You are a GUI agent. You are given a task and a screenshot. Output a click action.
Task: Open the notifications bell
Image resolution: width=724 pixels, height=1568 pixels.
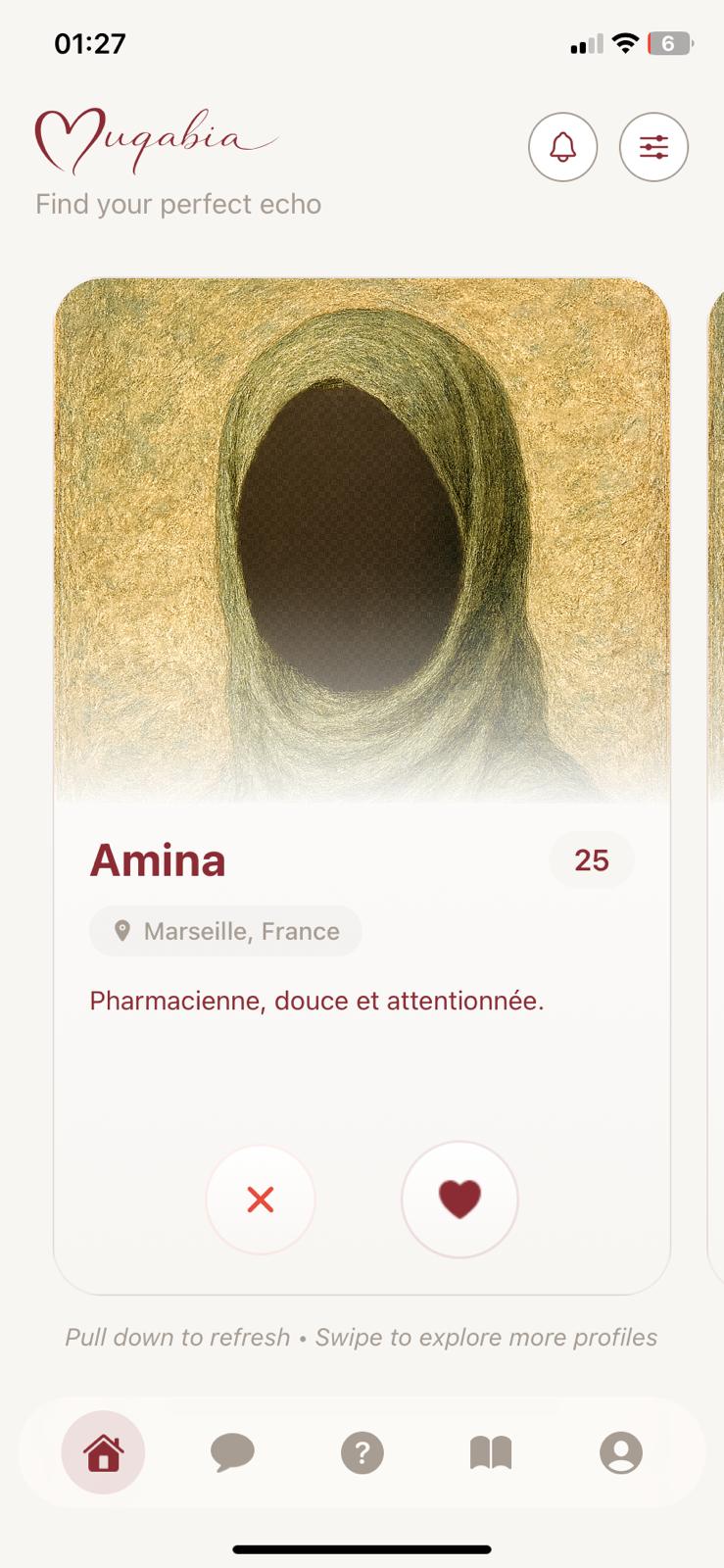coord(562,148)
